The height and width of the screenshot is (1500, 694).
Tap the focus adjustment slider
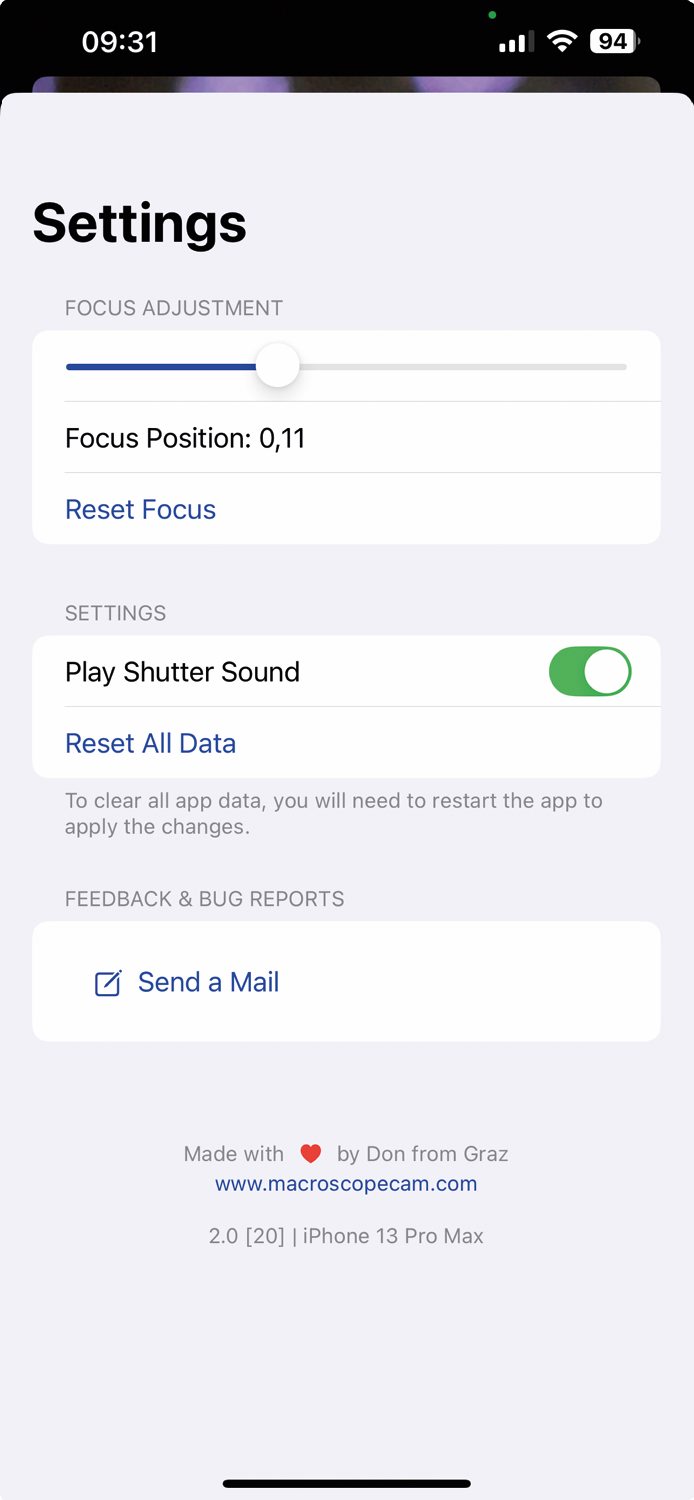pyautogui.click(x=346, y=366)
